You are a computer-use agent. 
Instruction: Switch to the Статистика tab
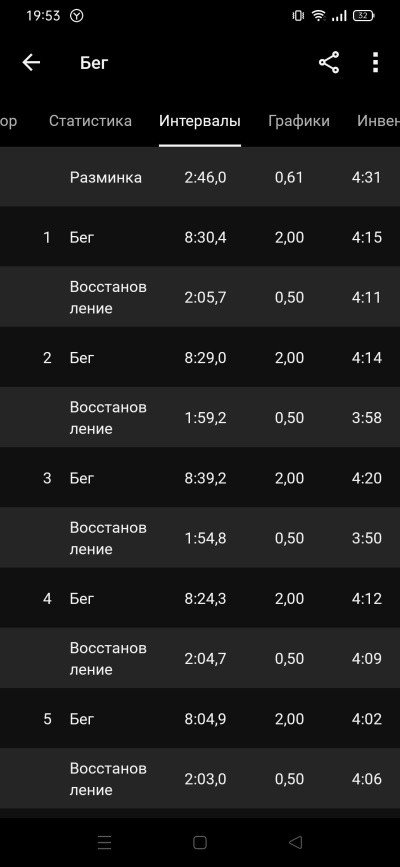pyautogui.click(x=90, y=121)
